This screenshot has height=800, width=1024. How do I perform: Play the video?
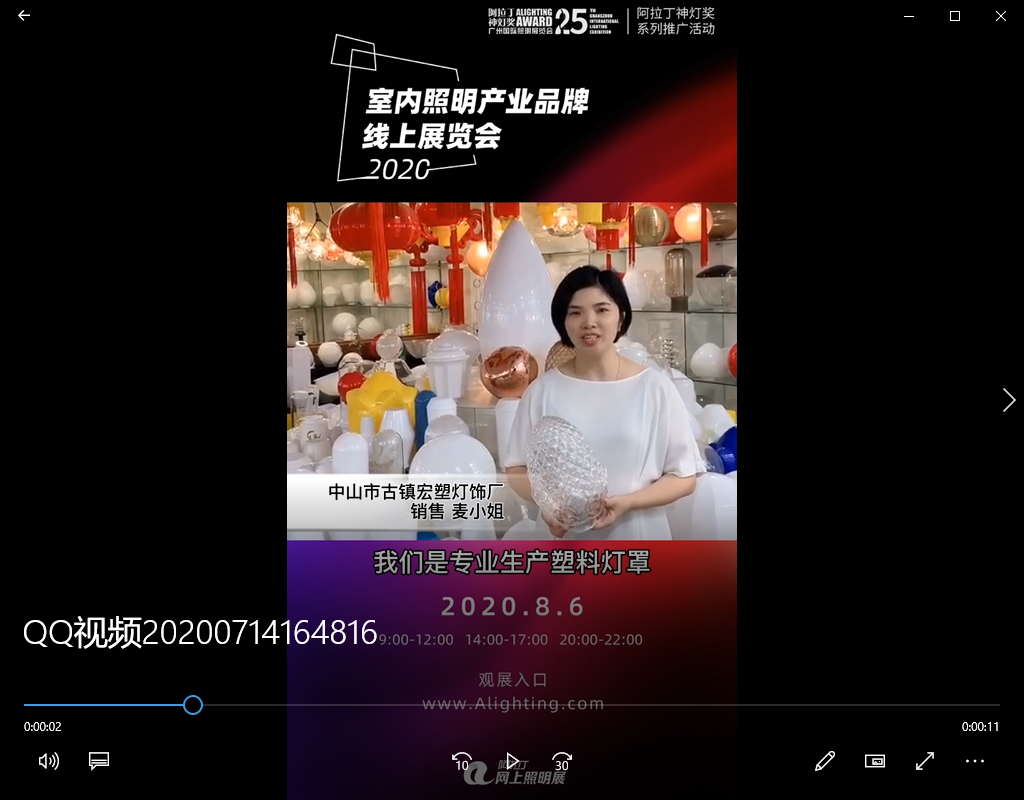point(512,761)
